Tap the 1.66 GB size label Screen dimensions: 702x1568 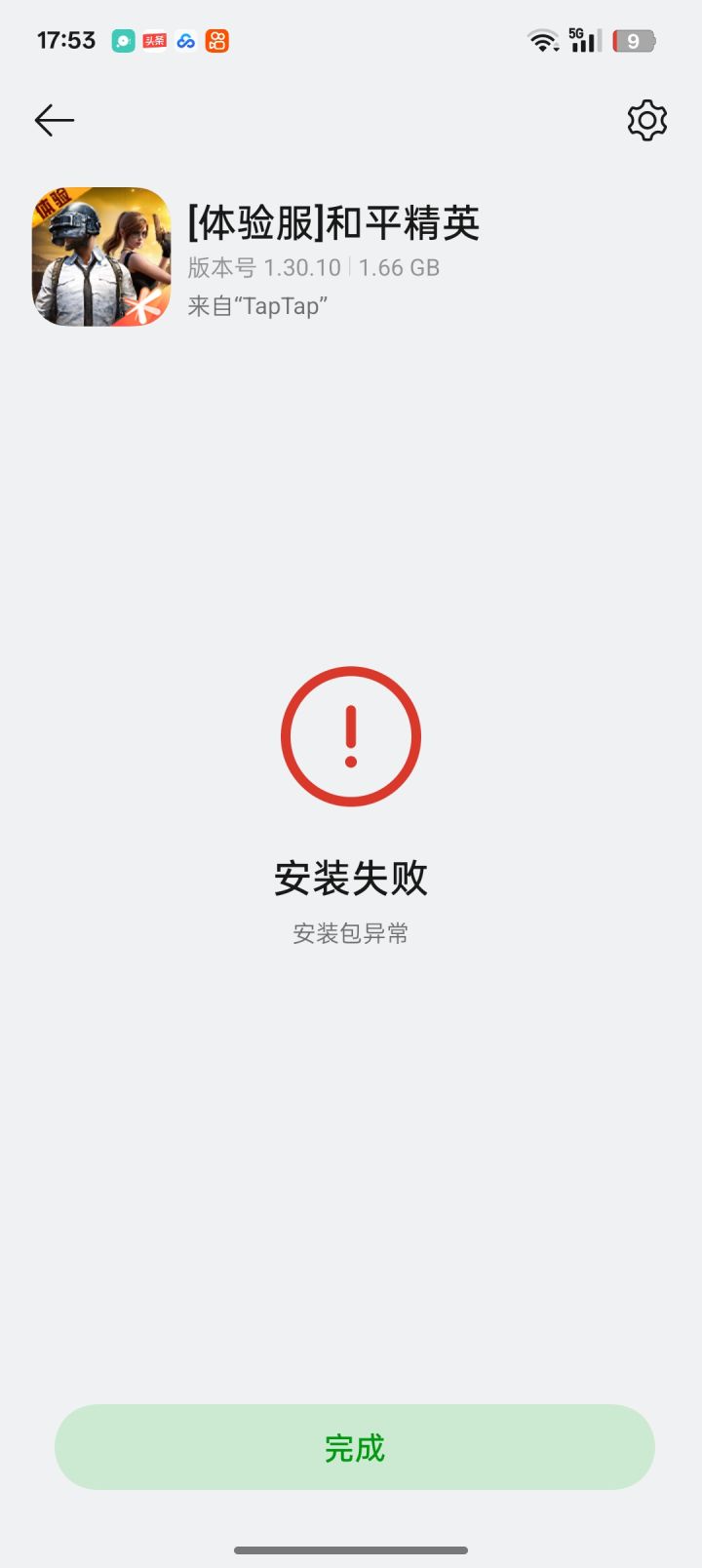(x=400, y=267)
